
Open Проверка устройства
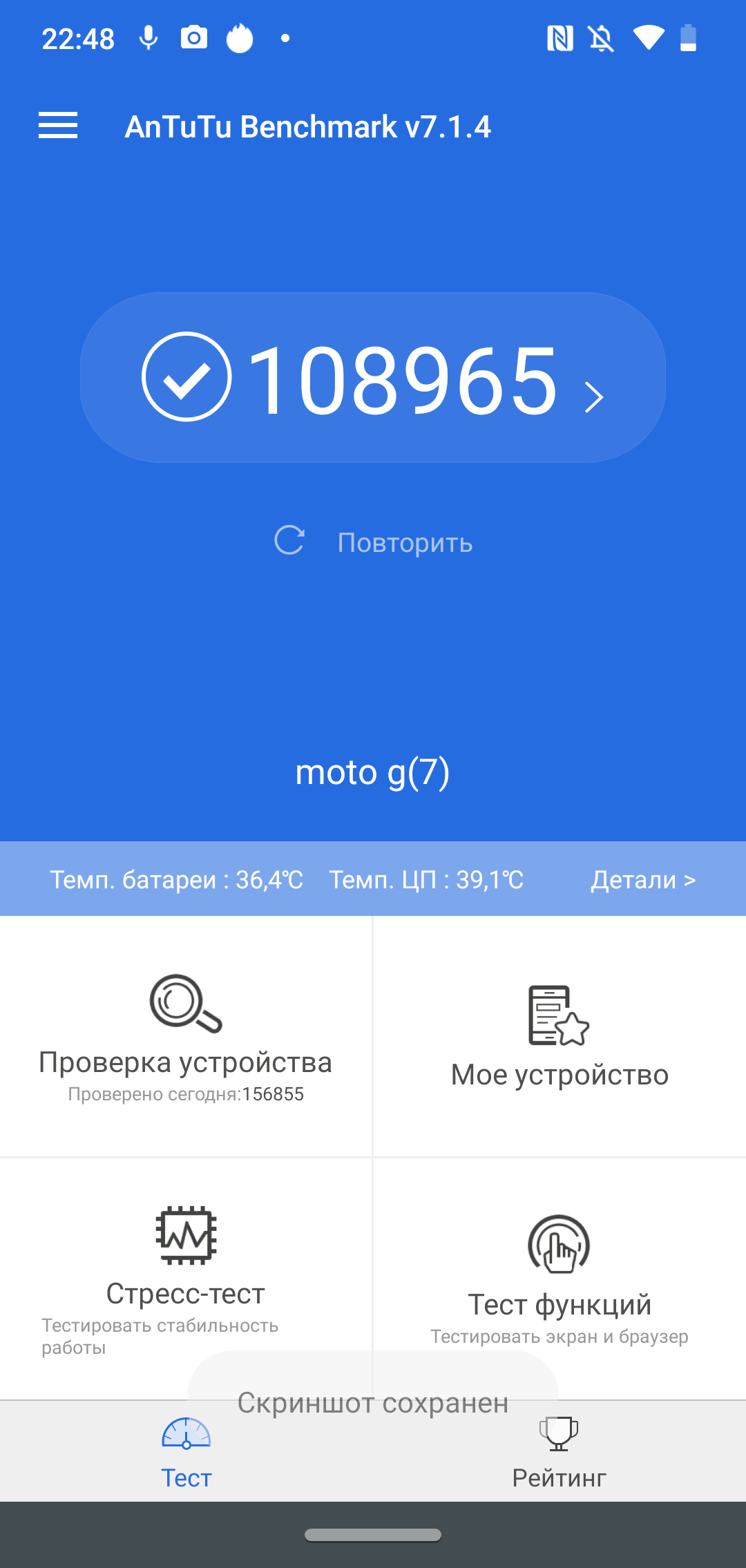186,1036
